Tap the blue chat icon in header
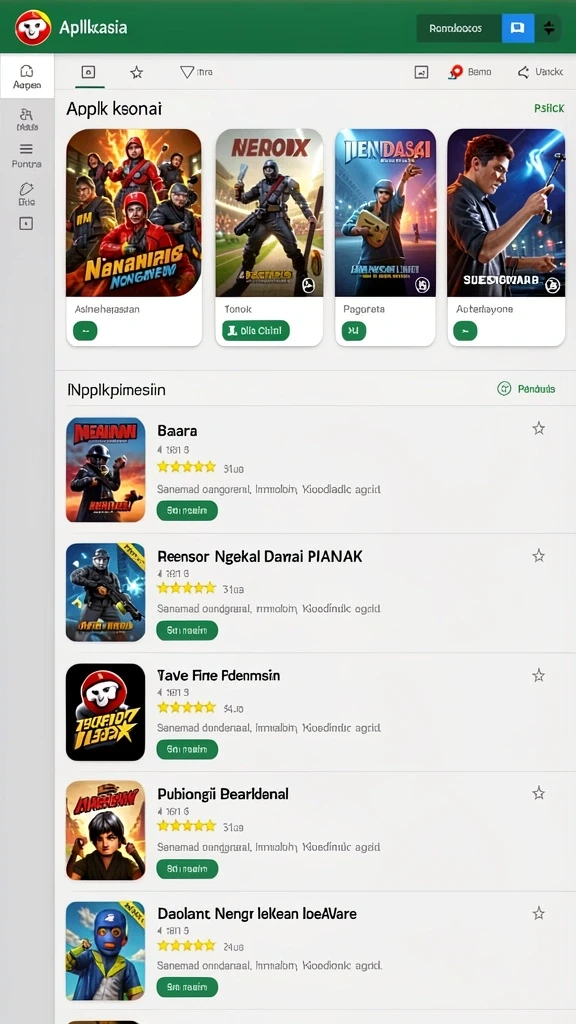 click(518, 28)
